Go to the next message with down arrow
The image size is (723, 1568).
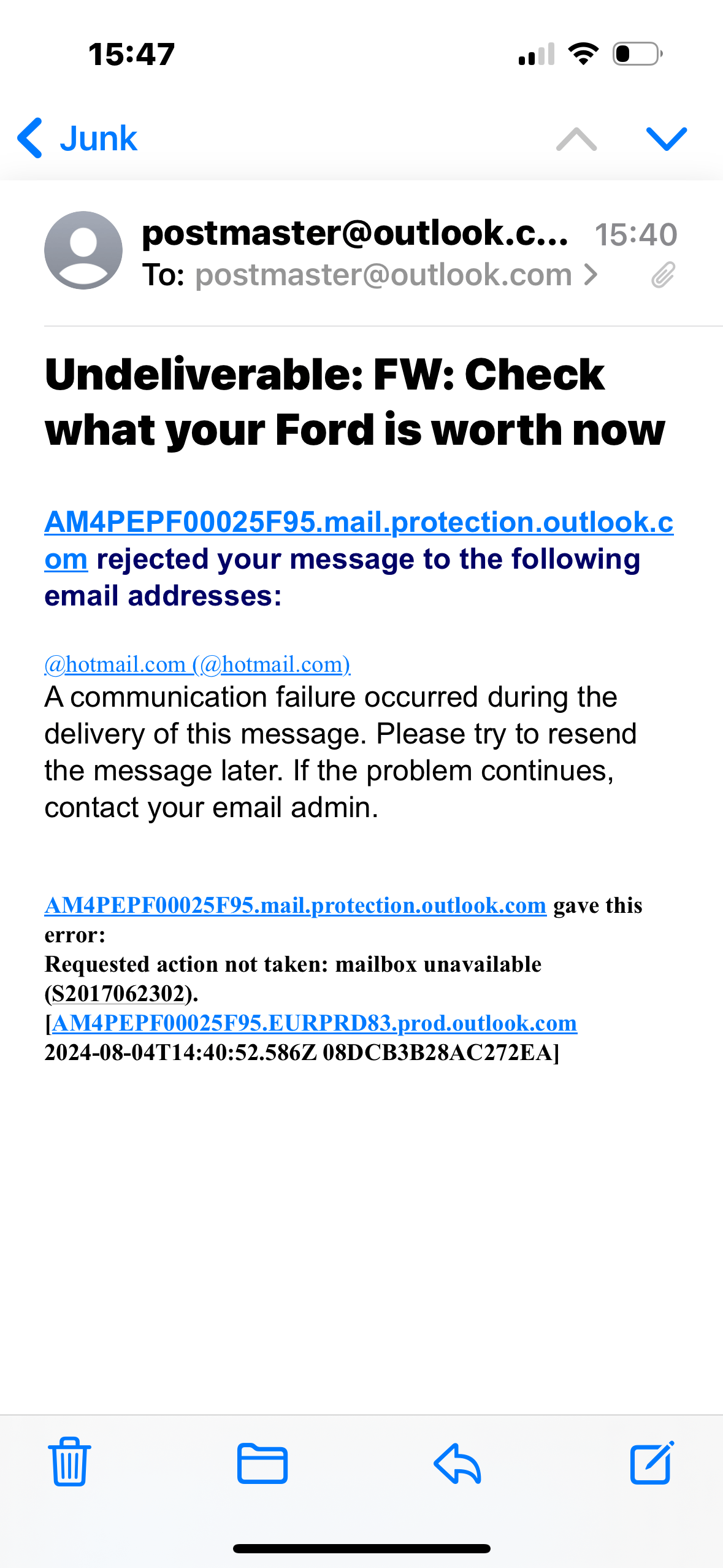pos(666,139)
